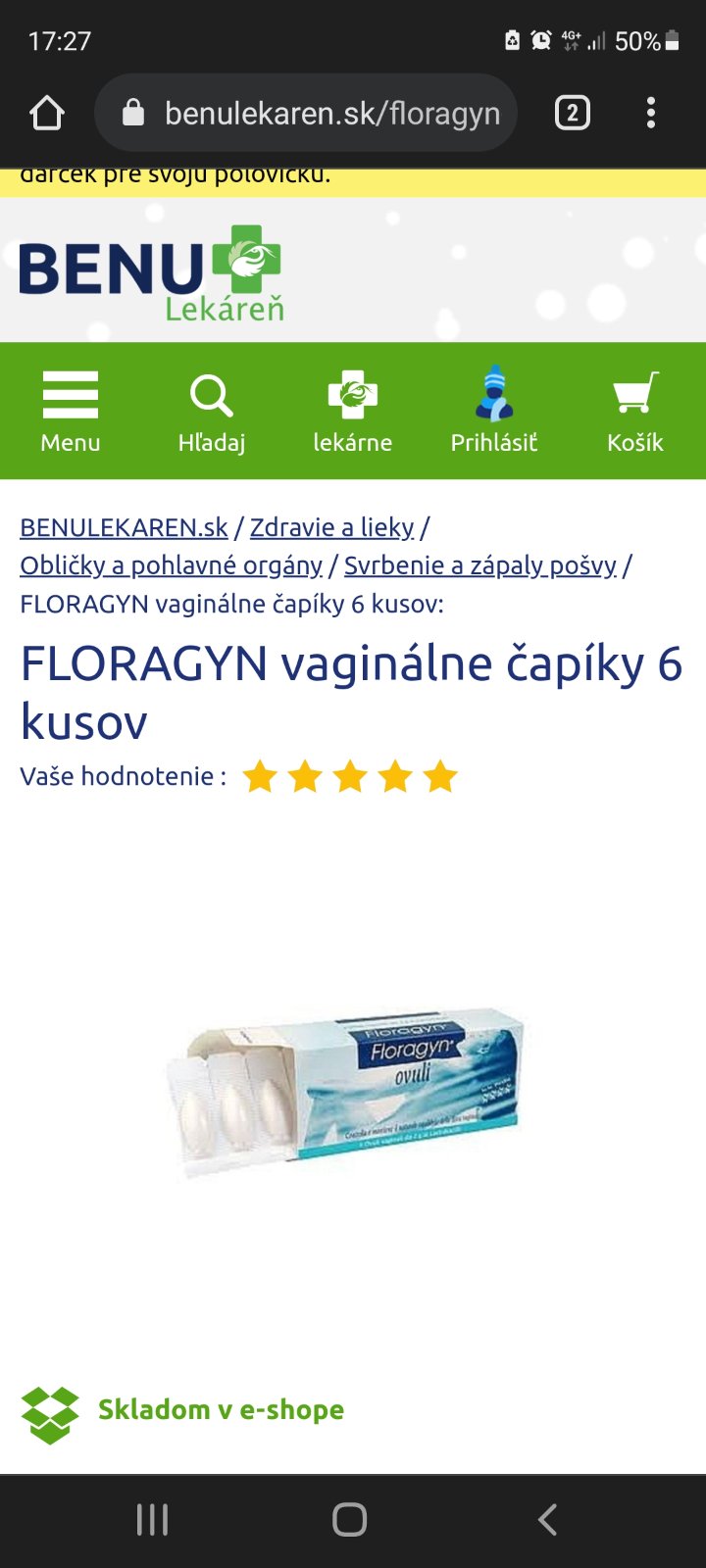This screenshot has height=1568, width=706.
Task: Go to the browser home page
Action: coord(47,114)
